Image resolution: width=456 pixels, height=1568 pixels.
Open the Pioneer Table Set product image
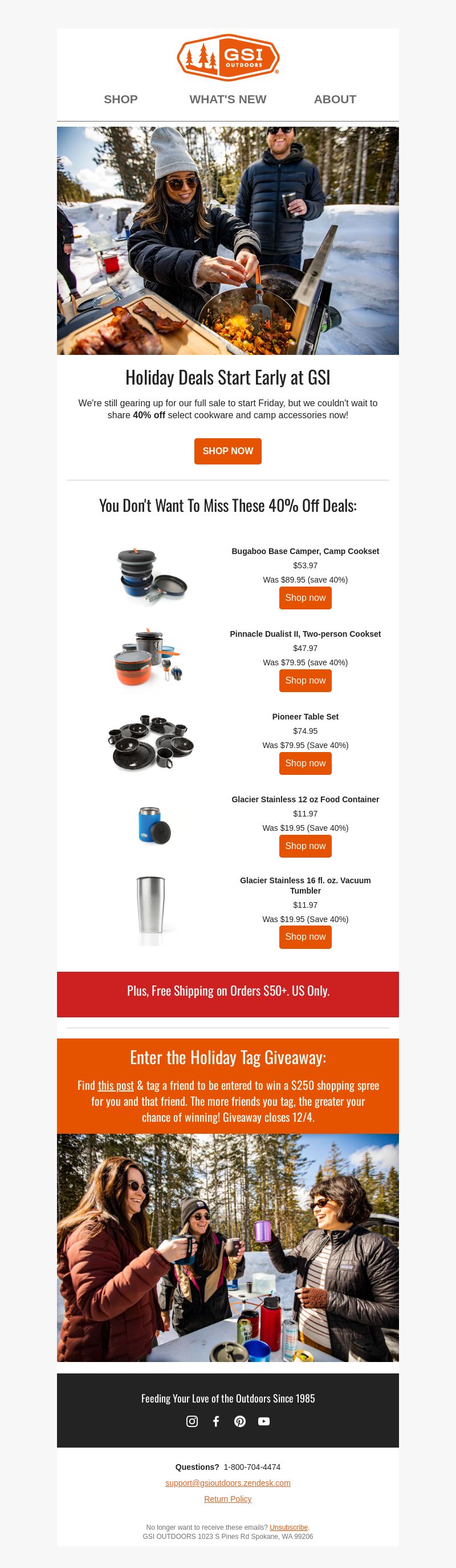[151, 742]
